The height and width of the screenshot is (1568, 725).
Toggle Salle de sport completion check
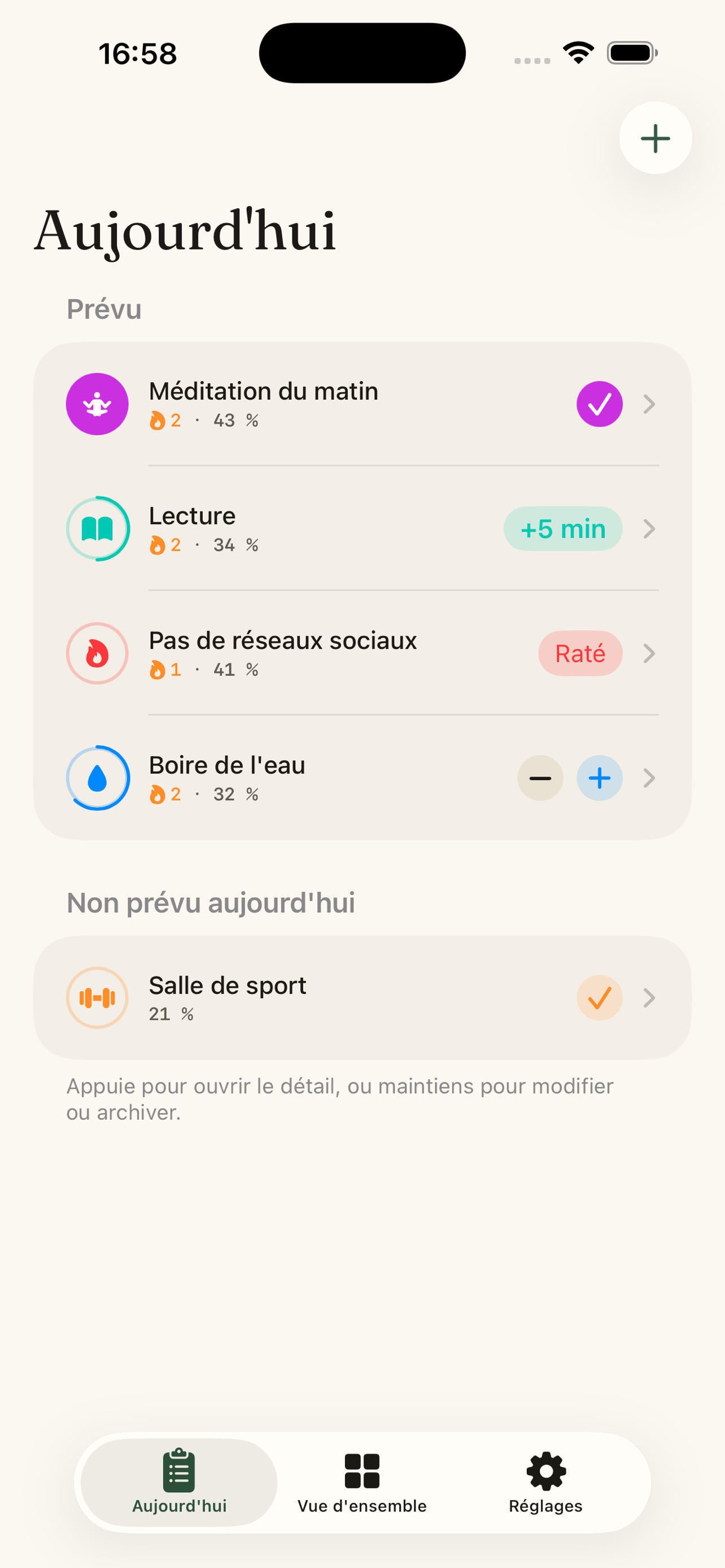599,998
